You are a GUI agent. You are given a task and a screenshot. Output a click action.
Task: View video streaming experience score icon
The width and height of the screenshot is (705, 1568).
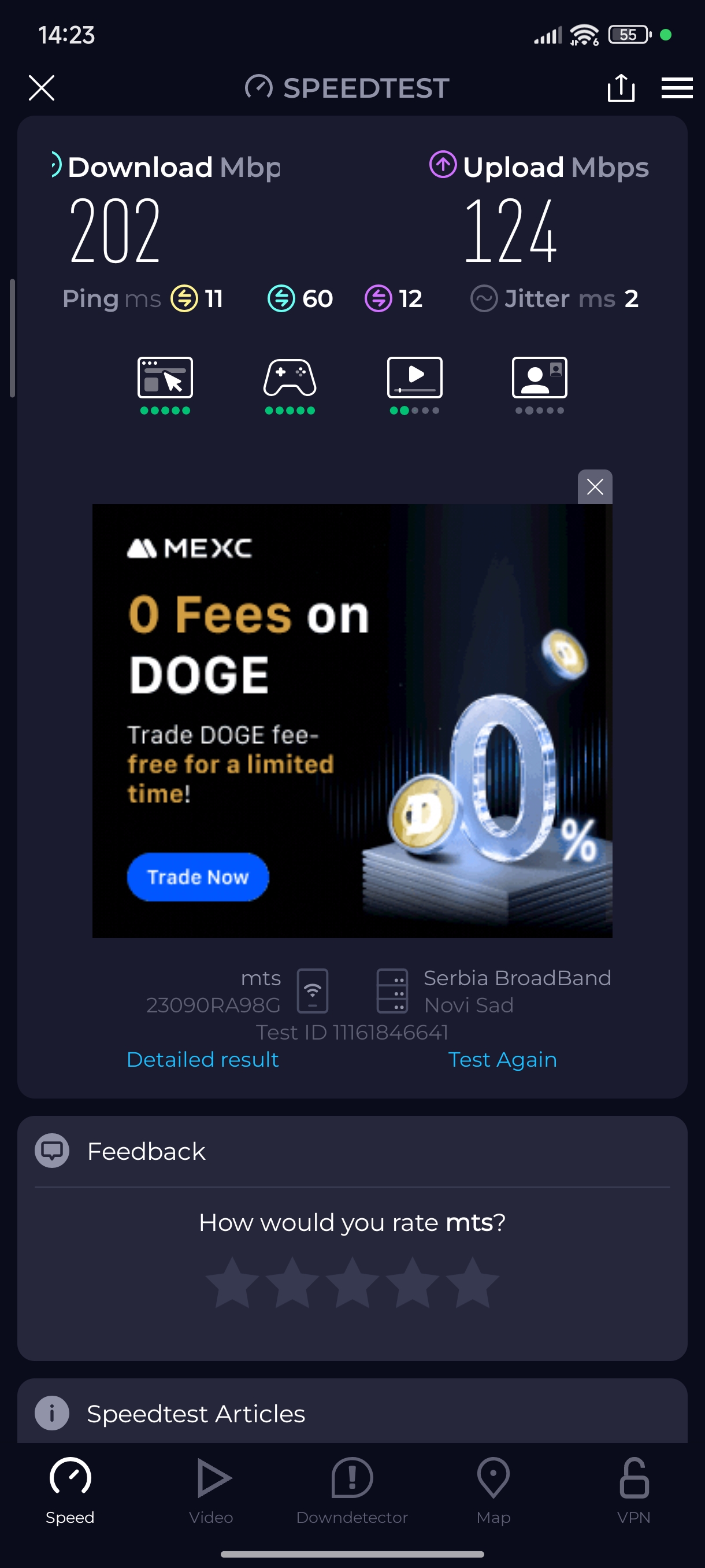(x=414, y=378)
